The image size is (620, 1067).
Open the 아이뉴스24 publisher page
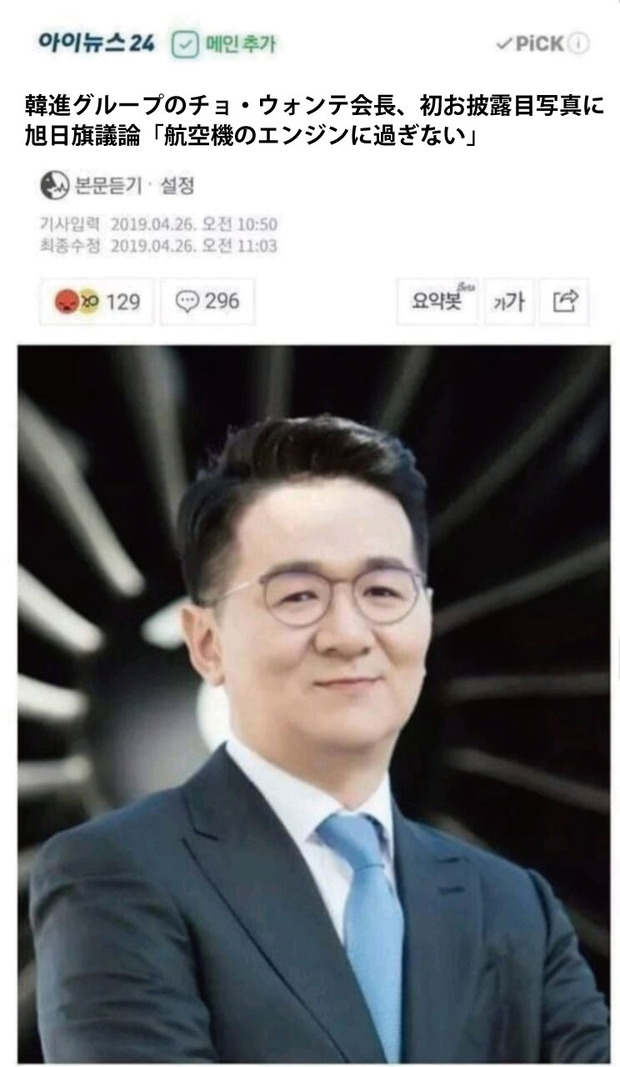click(95, 43)
